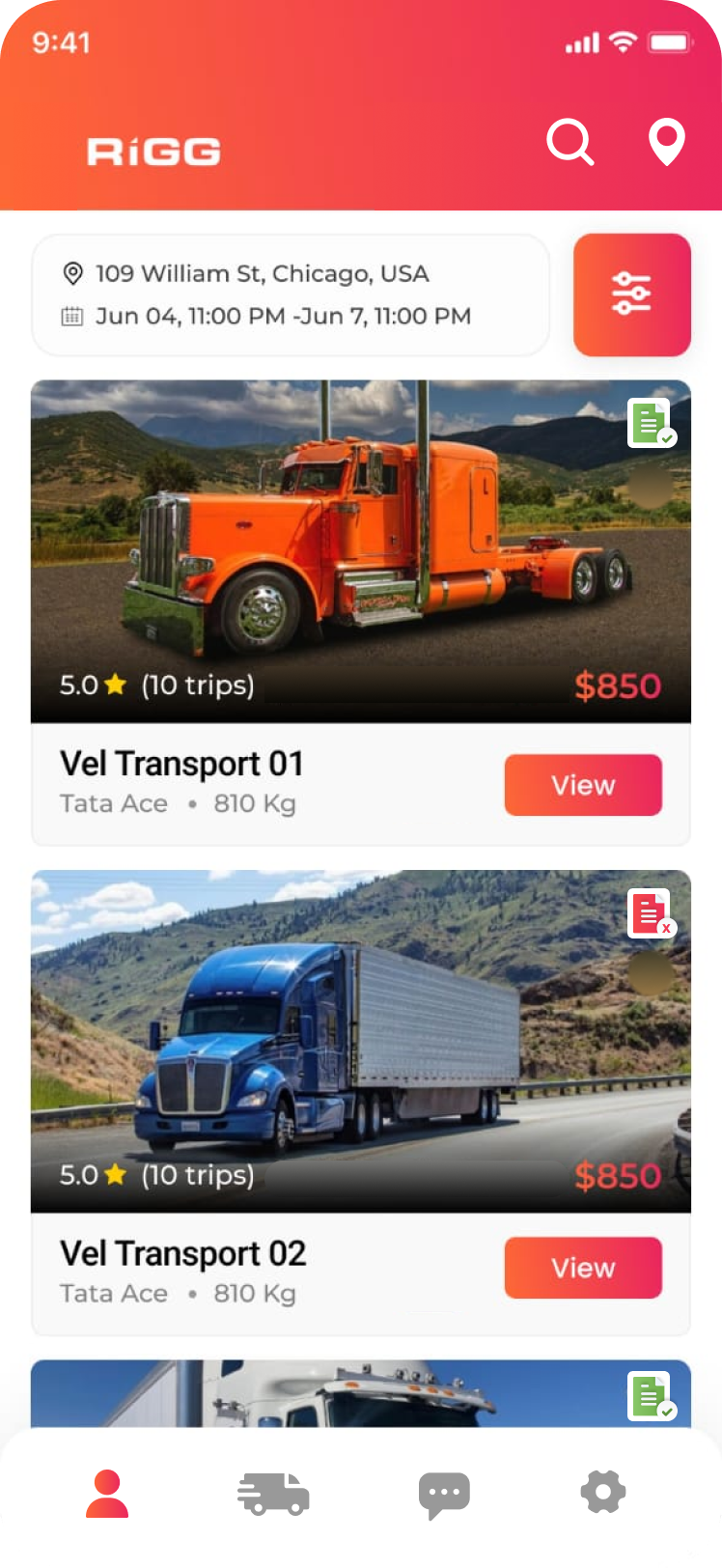This screenshot has height=1568, width=722.
Task: View details for Vel Transport 01
Action: point(583,785)
